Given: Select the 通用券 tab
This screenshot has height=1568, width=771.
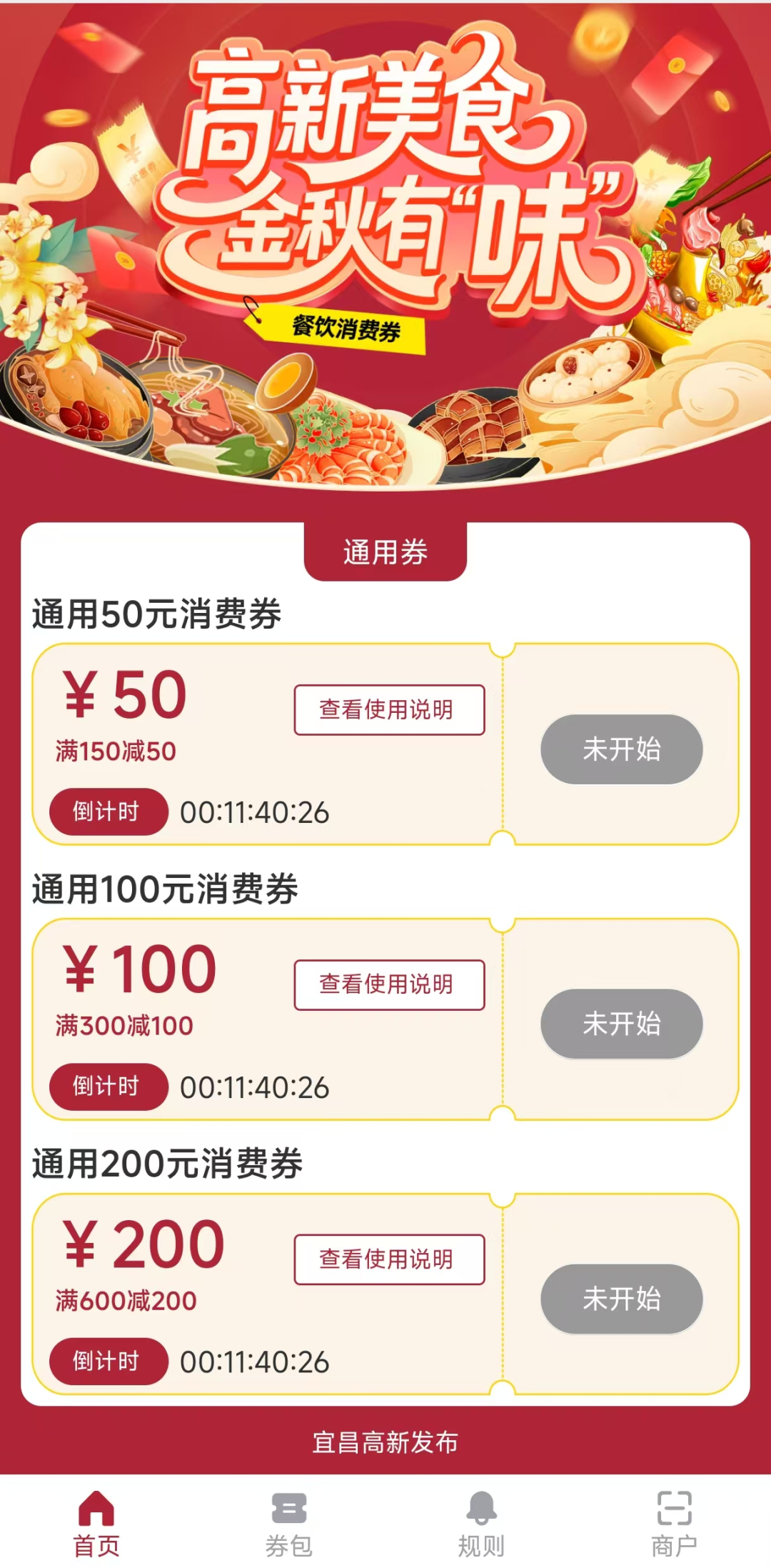Looking at the screenshot, I should click(x=385, y=551).
